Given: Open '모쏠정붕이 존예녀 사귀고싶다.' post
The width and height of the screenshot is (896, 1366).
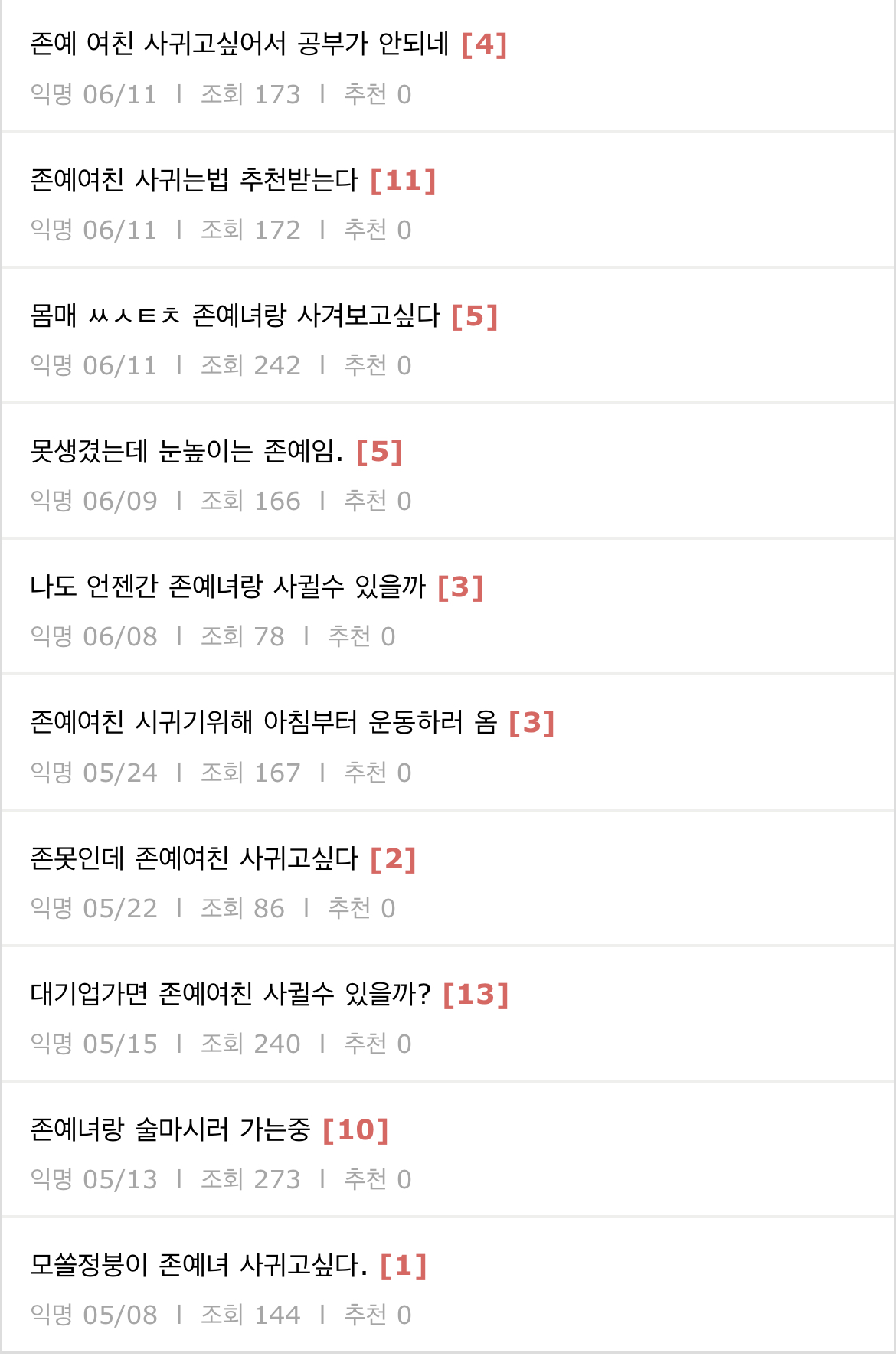Looking at the screenshot, I should [199, 1265].
